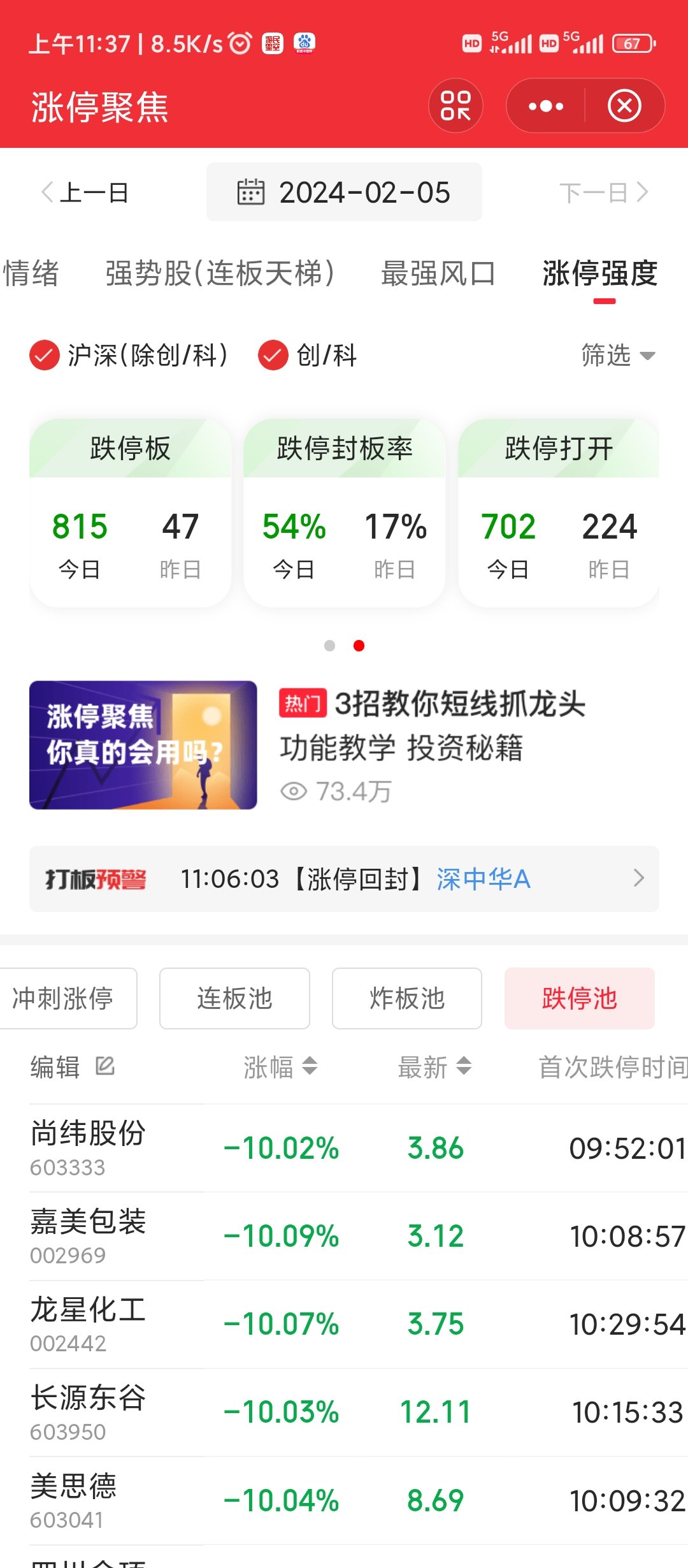This screenshot has width=688, height=1568.
Task: Open 打板预警 alert for 深中华A
Action: 344,879
